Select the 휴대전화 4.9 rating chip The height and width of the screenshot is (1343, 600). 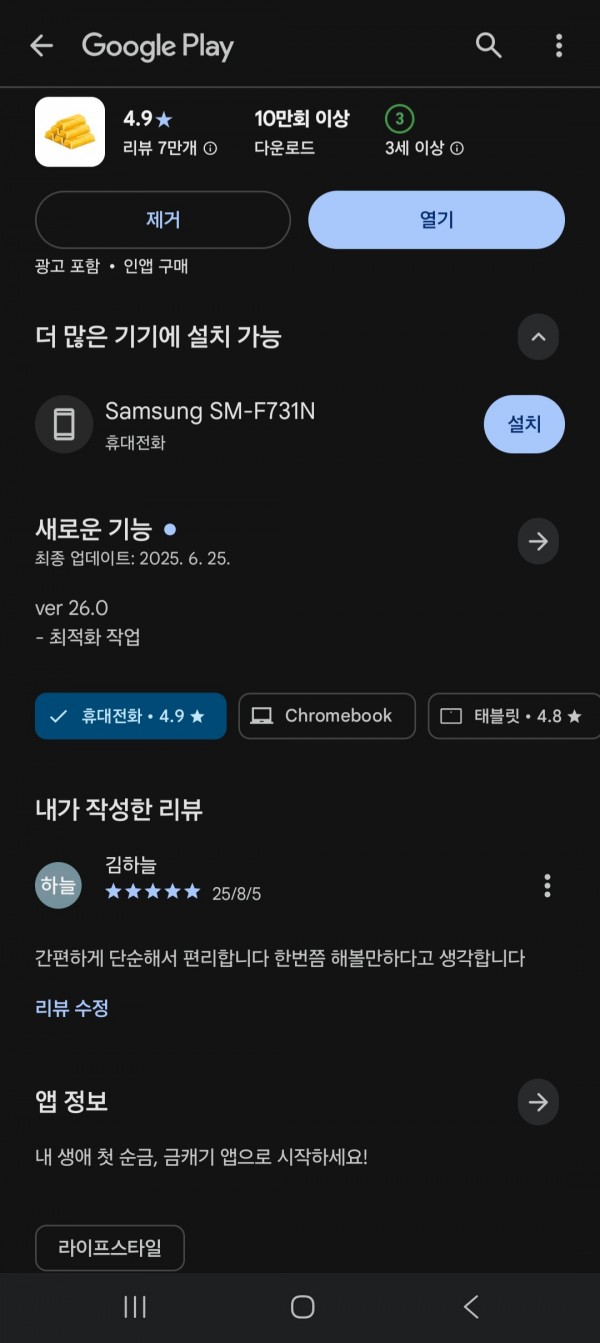pos(131,716)
